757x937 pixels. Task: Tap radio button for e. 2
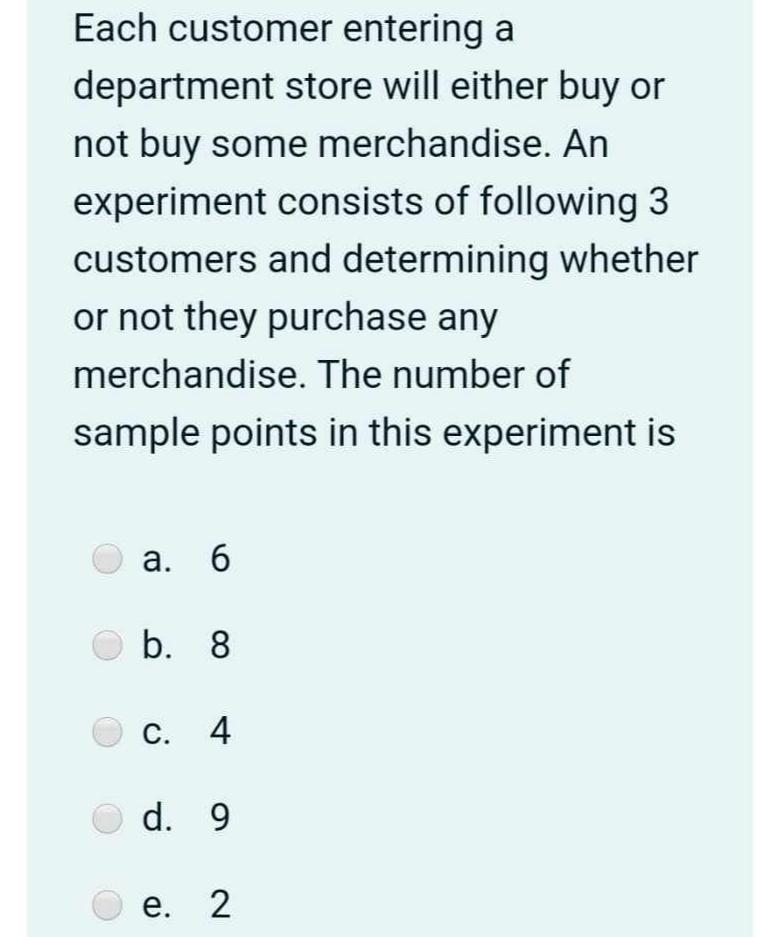tap(108, 904)
